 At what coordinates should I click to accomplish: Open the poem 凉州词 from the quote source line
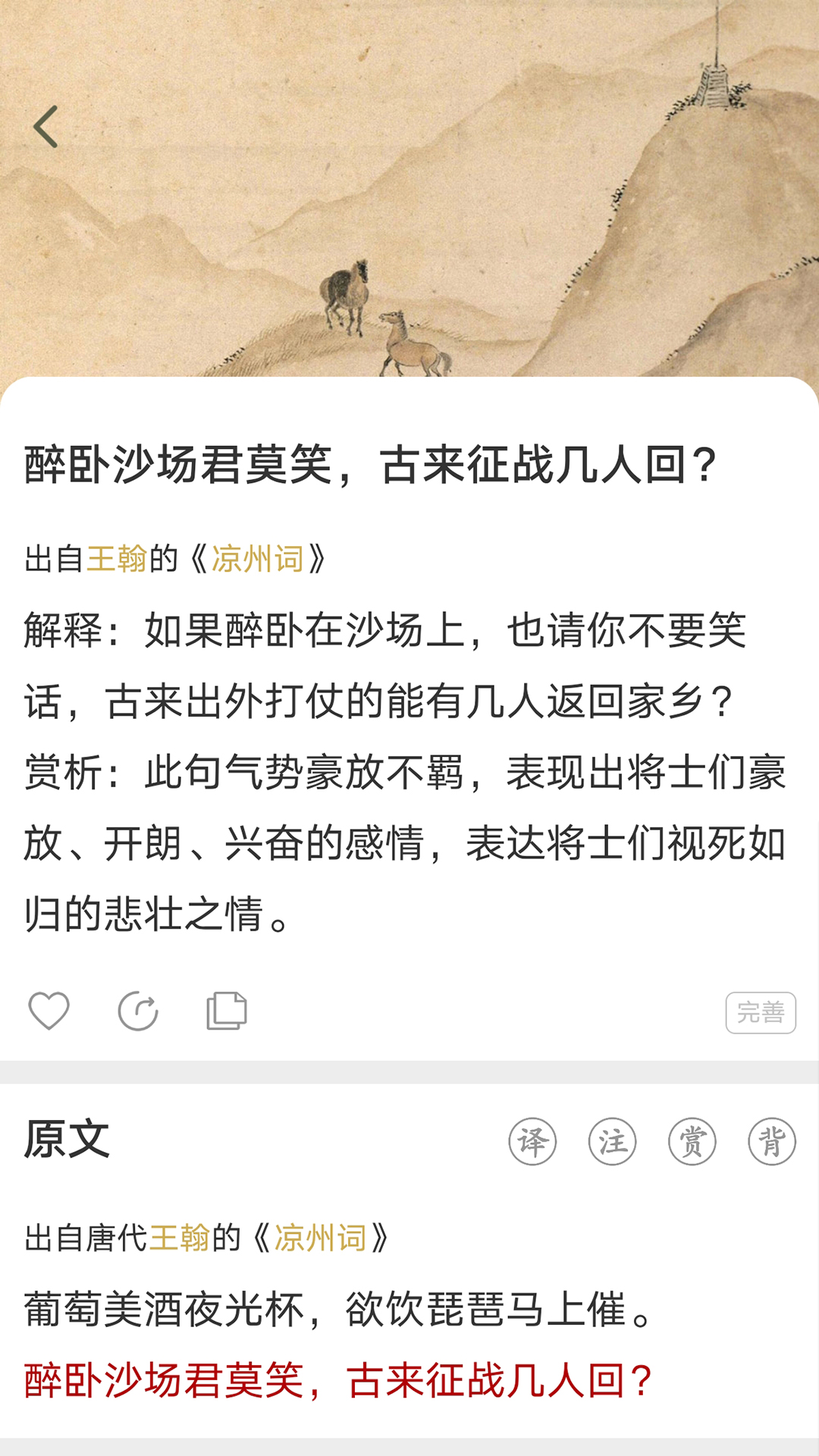258,556
